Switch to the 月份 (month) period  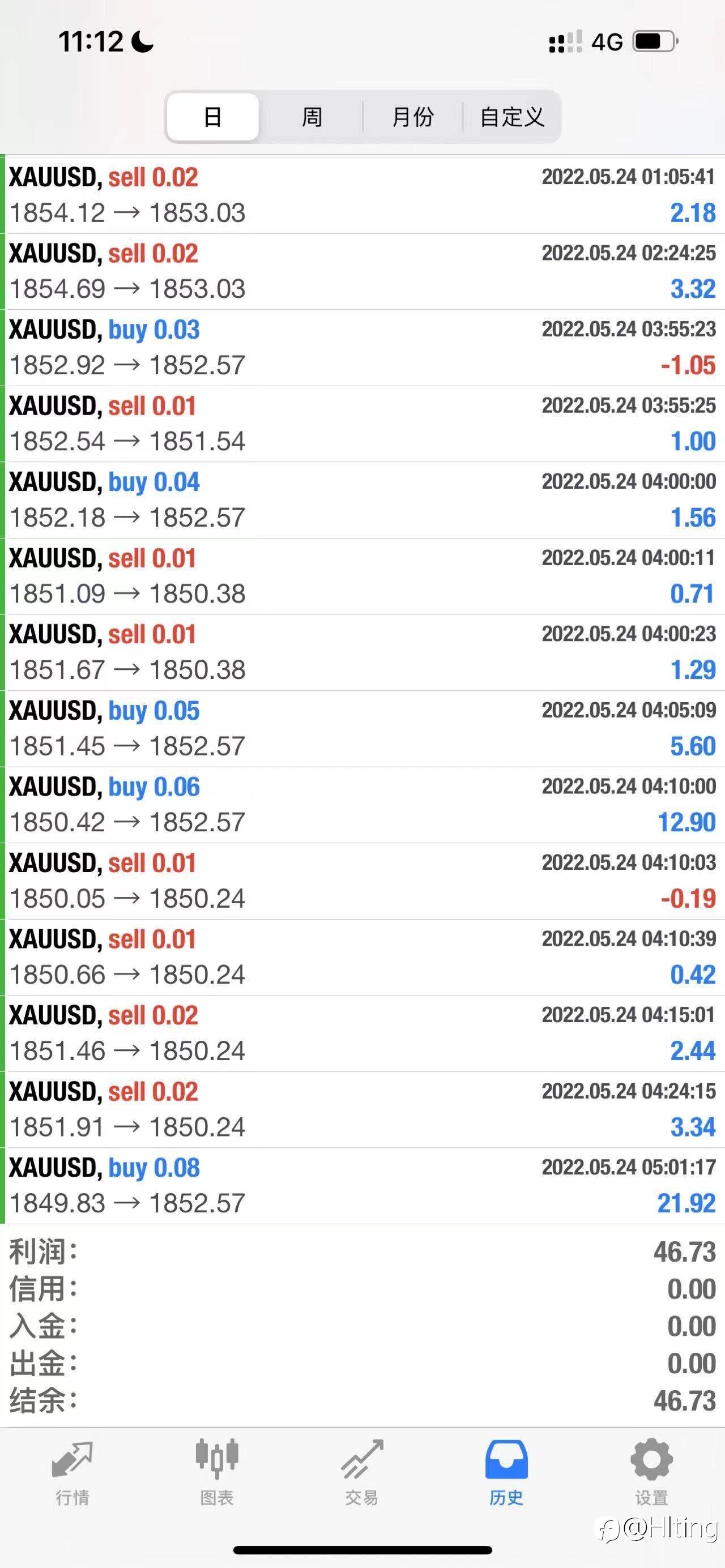tap(413, 116)
